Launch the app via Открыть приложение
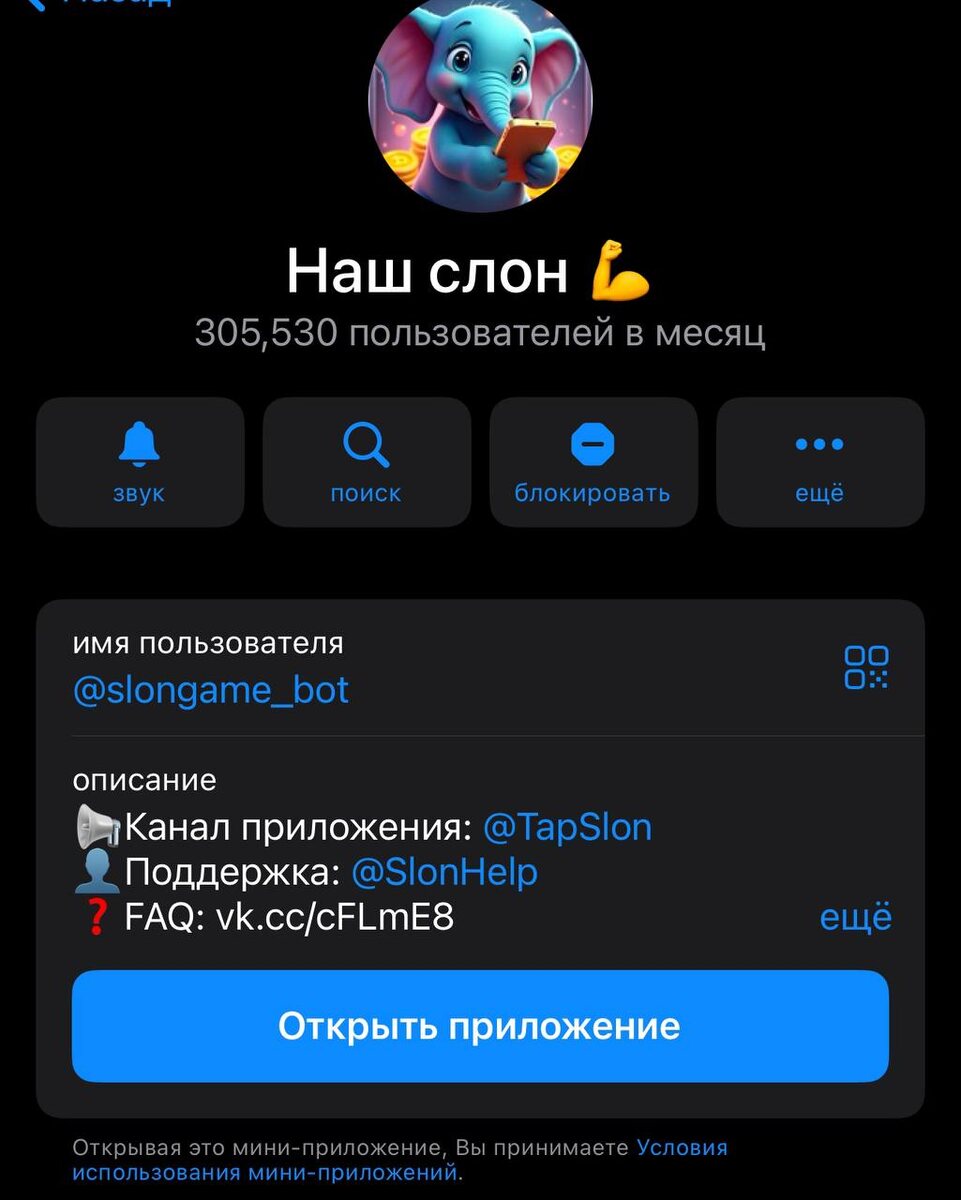Image resolution: width=961 pixels, height=1200 pixels. tap(480, 1026)
